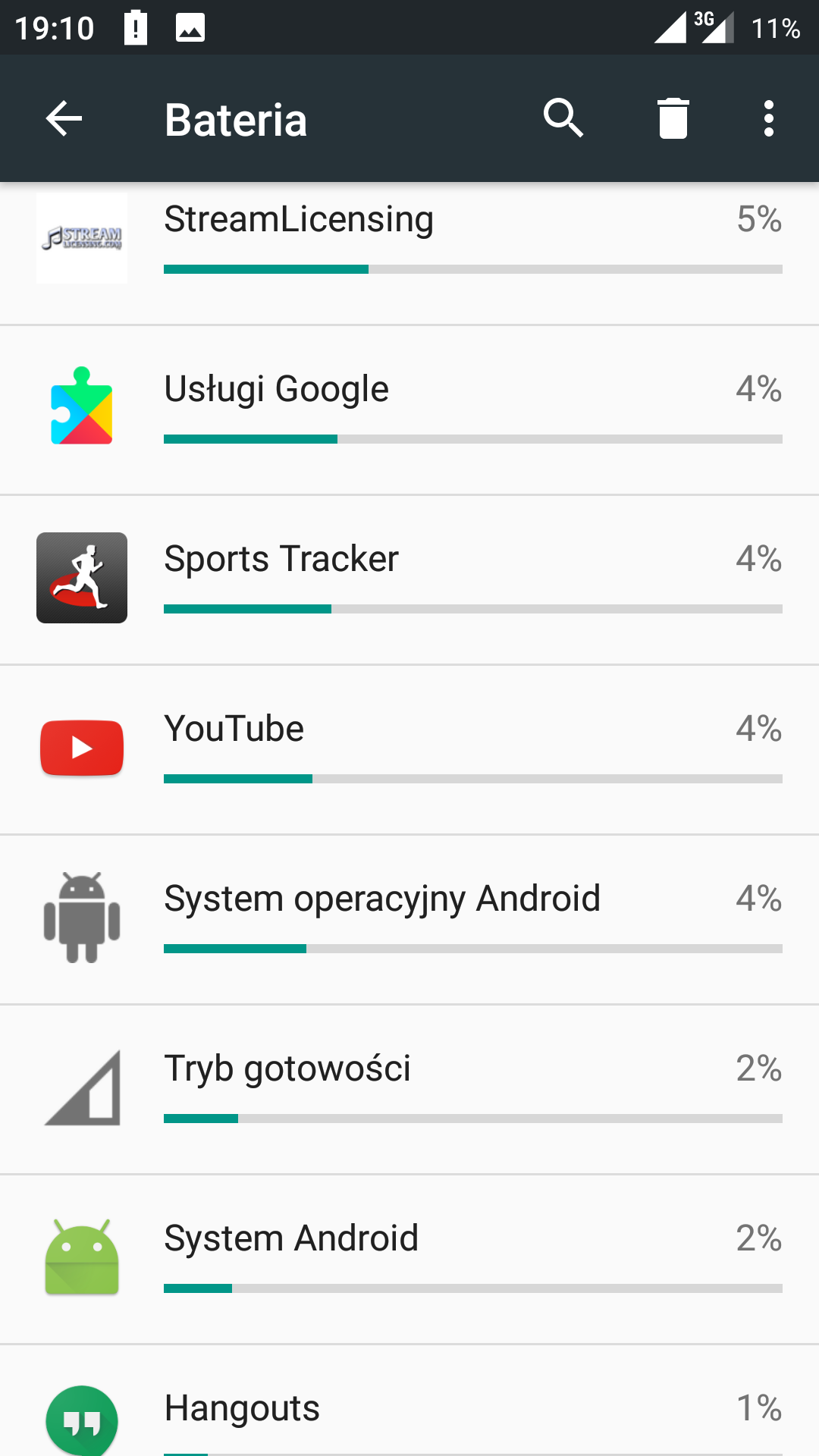Viewport: 819px width, 1456px height.
Task: Open Sports Tracker battery details
Action: click(409, 580)
